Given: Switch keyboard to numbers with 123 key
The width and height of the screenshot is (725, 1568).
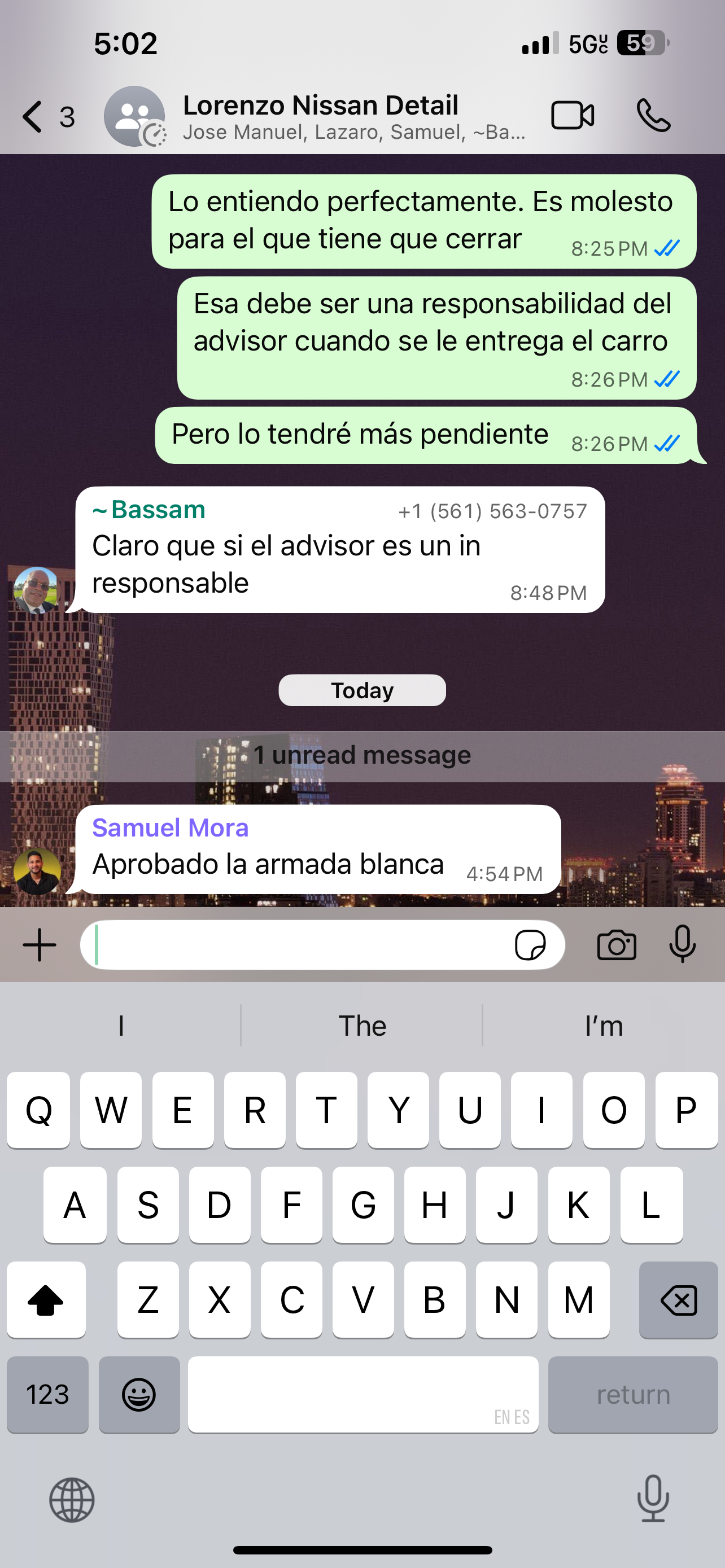Looking at the screenshot, I should 47,1395.
